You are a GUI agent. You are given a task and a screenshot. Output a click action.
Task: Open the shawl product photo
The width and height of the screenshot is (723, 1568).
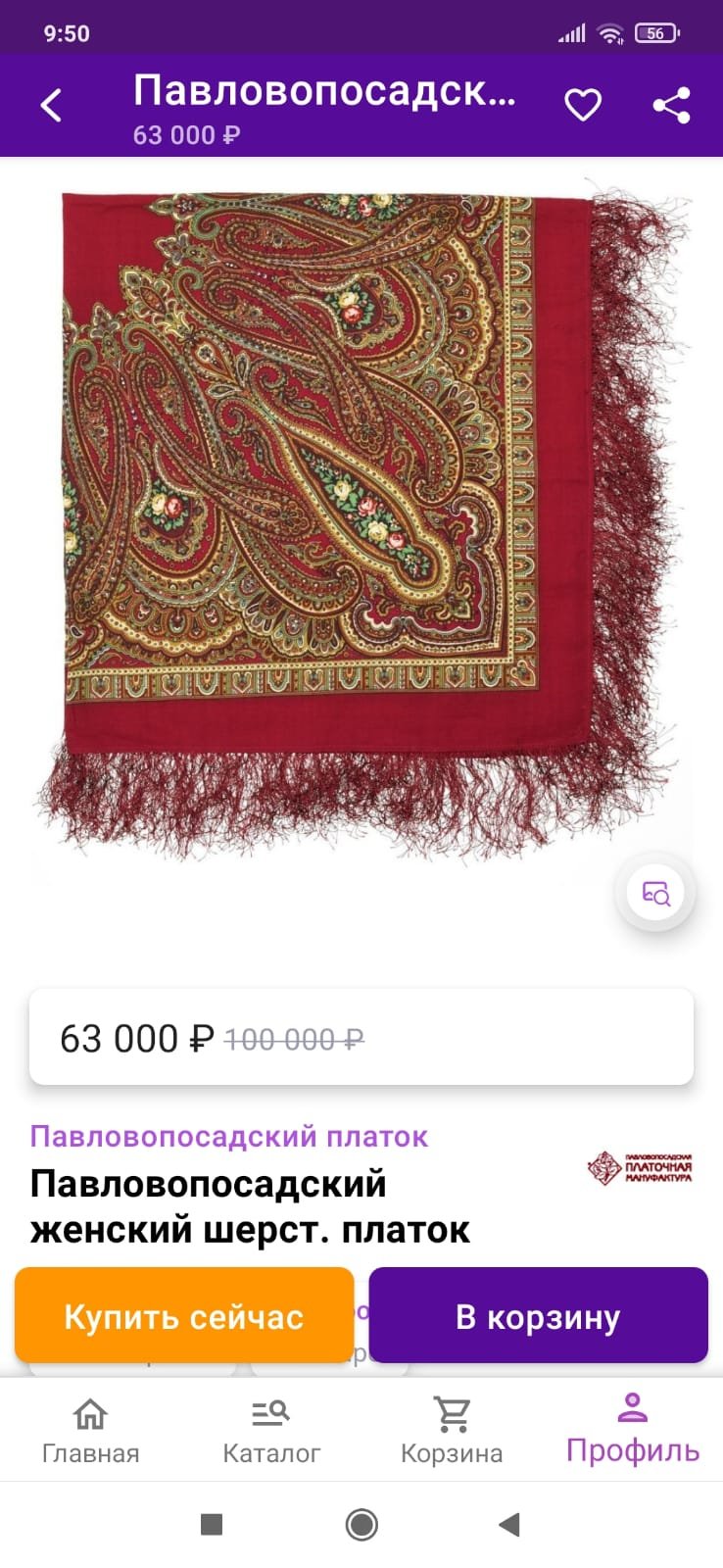tap(361, 519)
